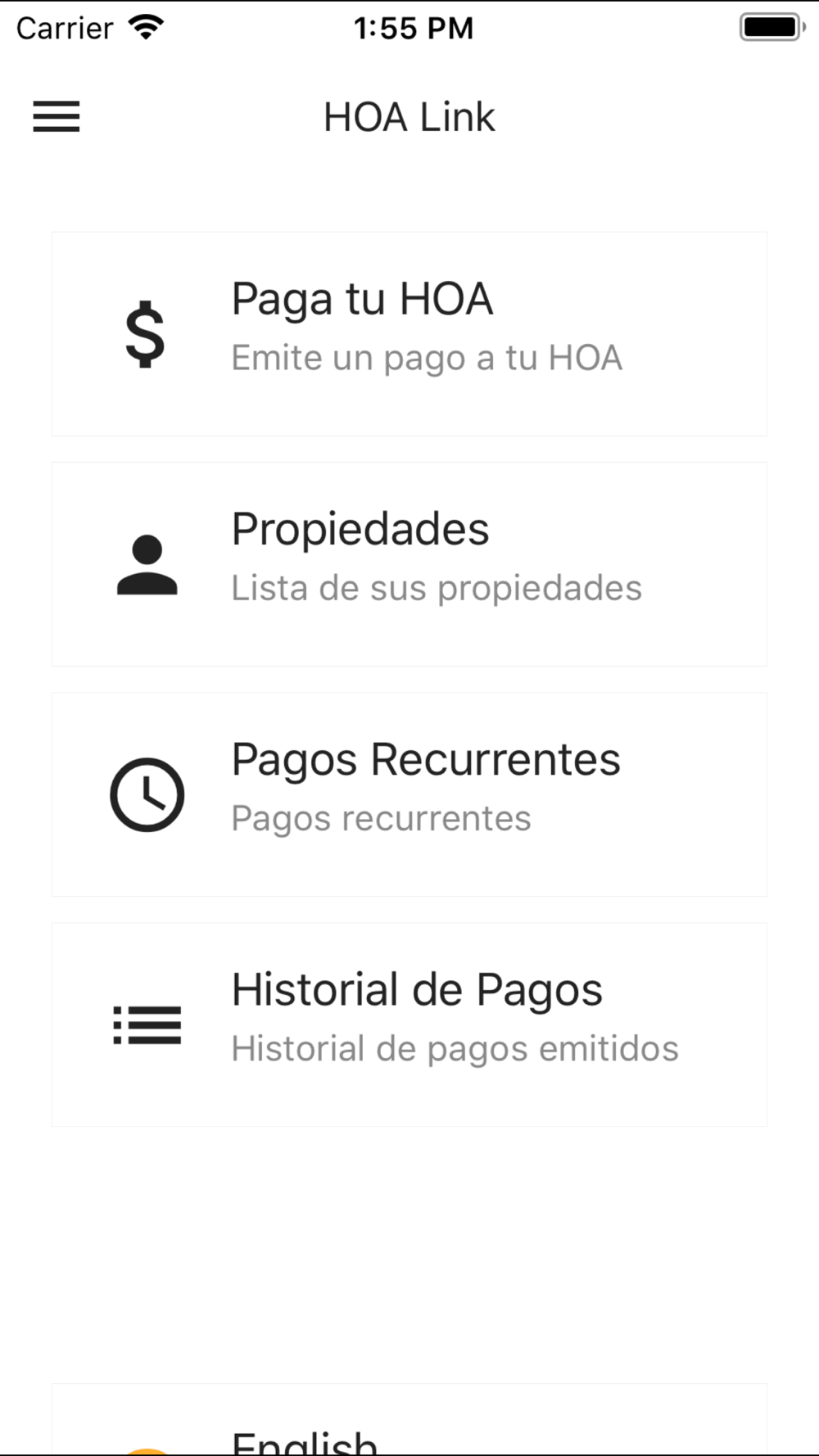Open the Propiedades card
This screenshot has height=1456, width=819.
pos(409,564)
